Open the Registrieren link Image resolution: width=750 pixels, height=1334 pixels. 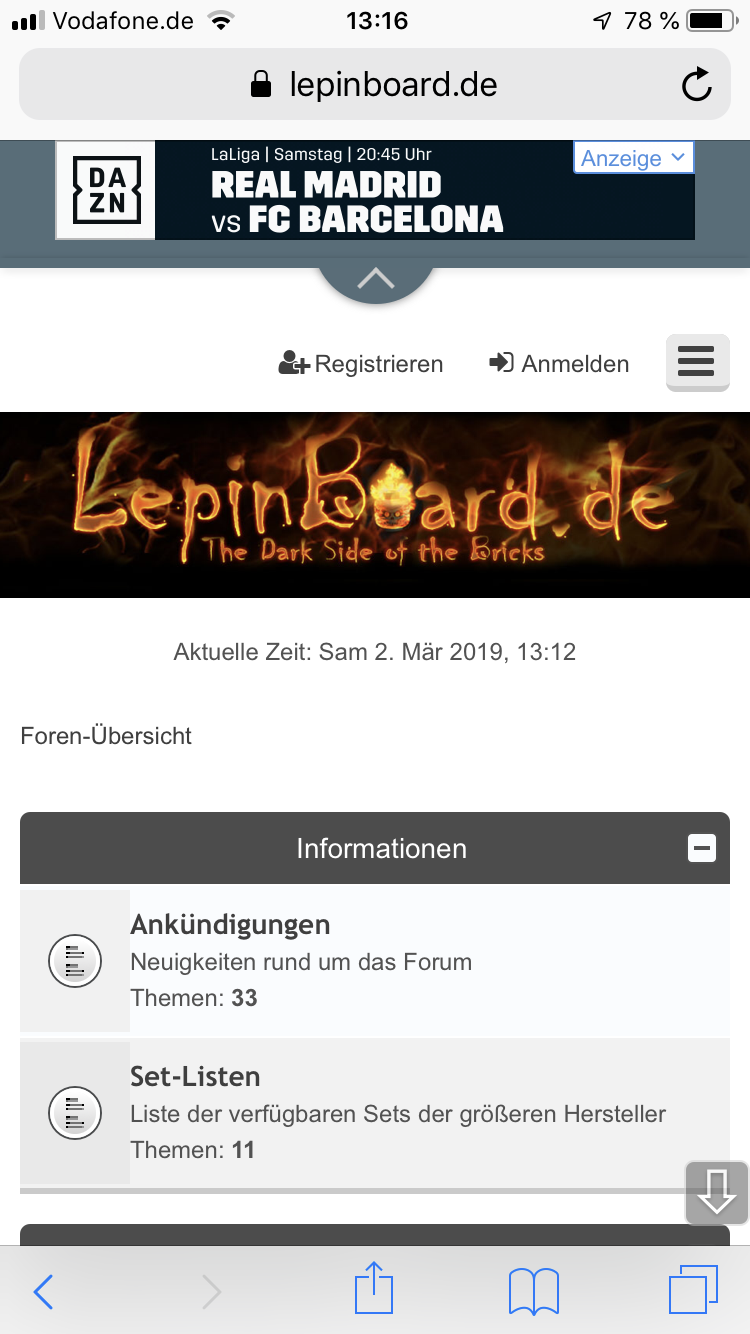361,364
